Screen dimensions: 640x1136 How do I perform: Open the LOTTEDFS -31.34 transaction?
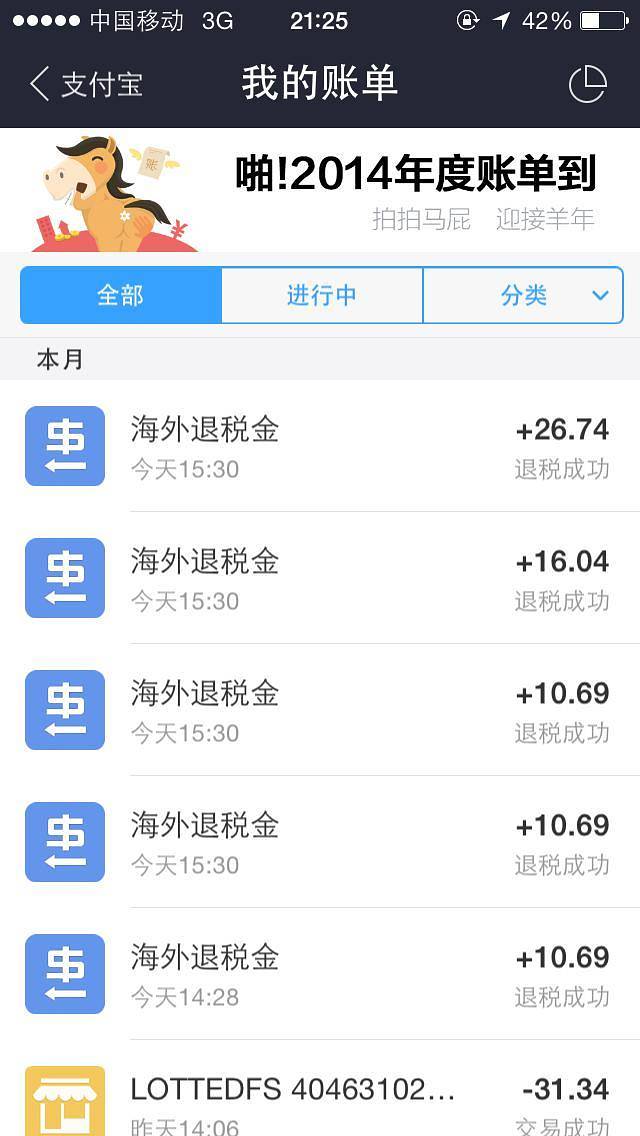320,1098
